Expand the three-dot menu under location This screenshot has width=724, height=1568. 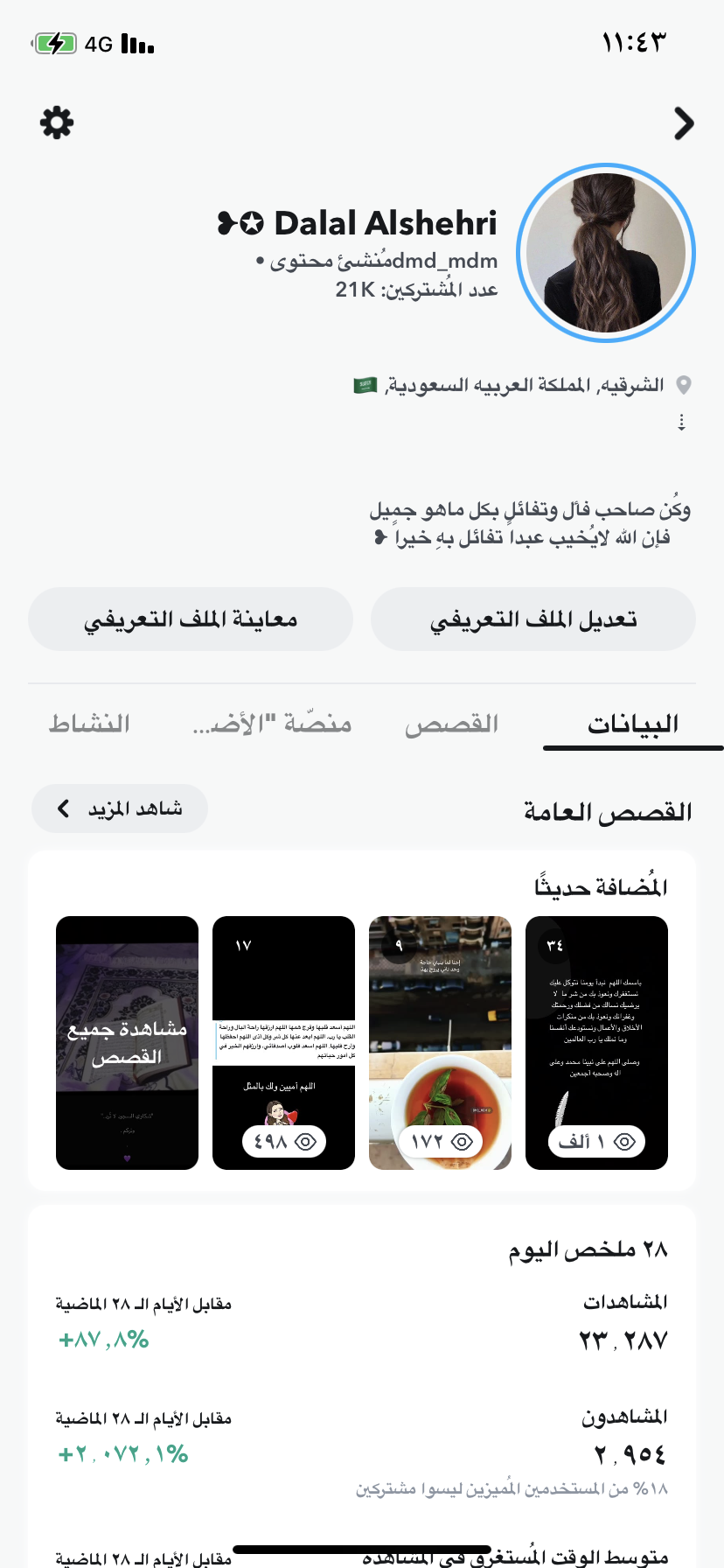(681, 423)
